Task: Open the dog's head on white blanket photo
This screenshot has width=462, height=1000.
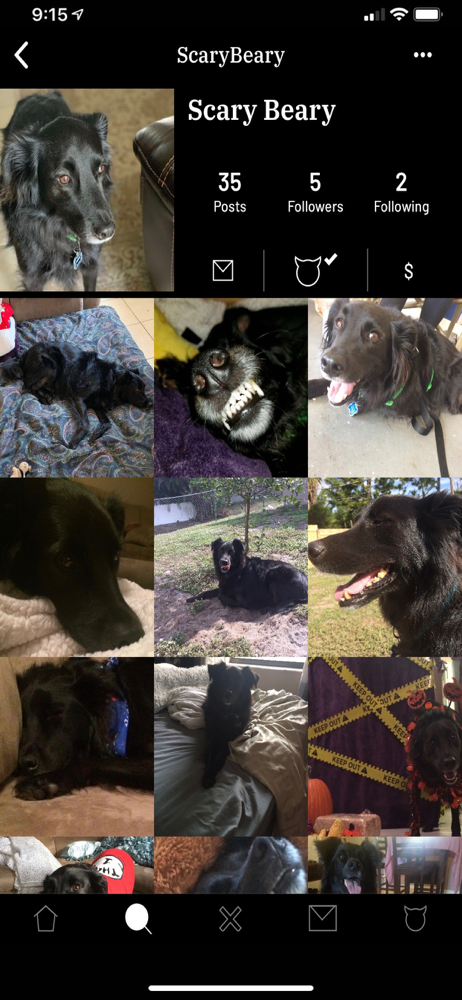Action: 77,568
